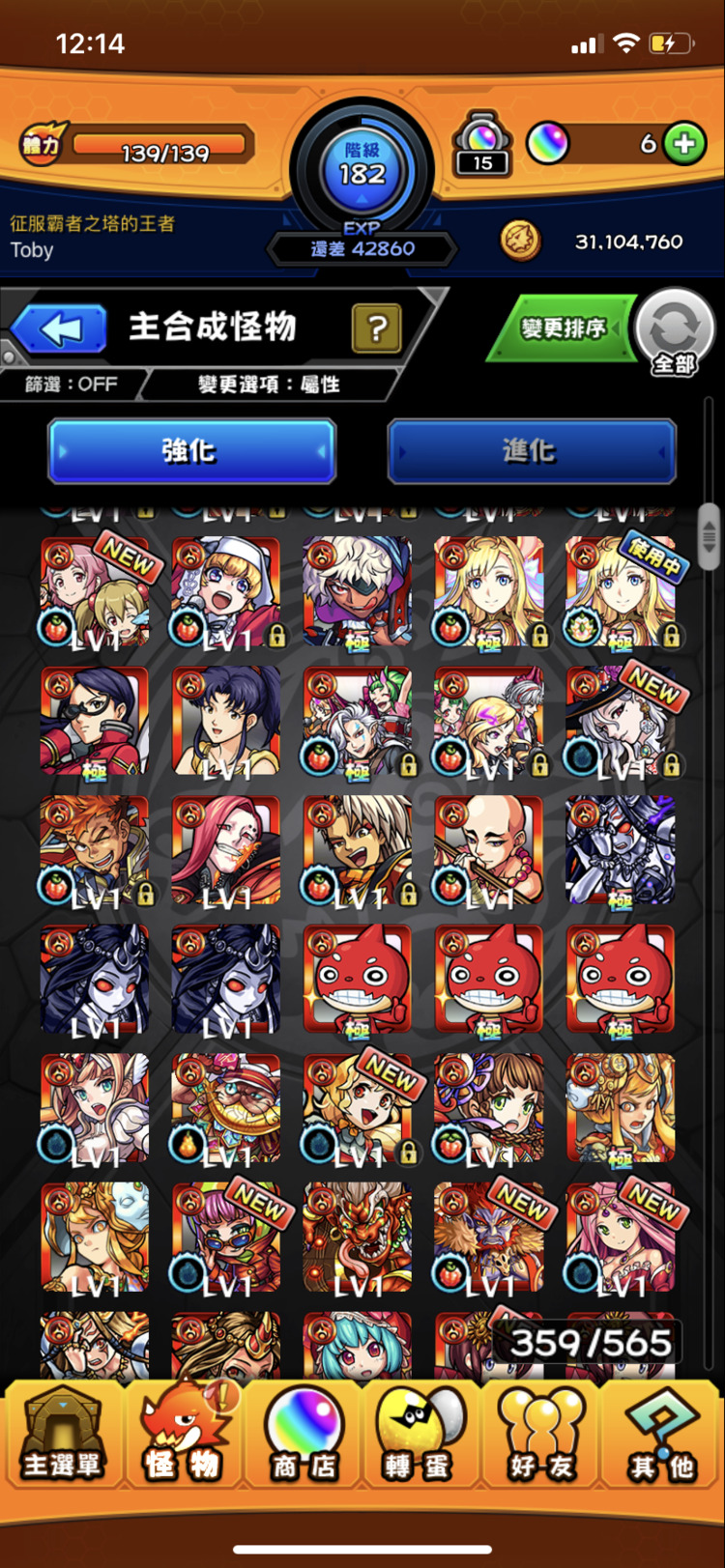The height and width of the screenshot is (1568, 725).
Task: Select the blonde monster marked 使用中
Action: pos(620,592)
